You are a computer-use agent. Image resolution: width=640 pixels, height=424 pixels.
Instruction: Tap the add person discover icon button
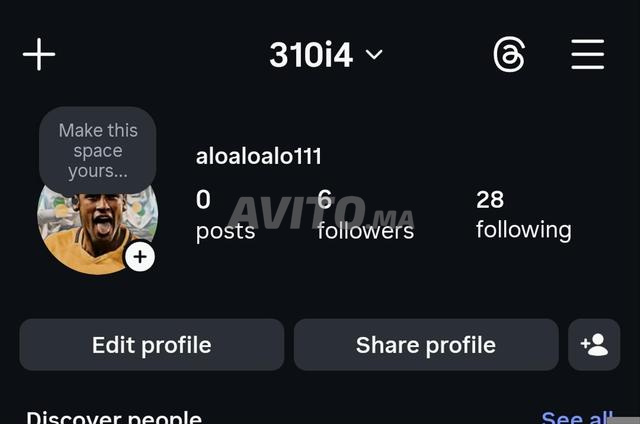[594, 345]
